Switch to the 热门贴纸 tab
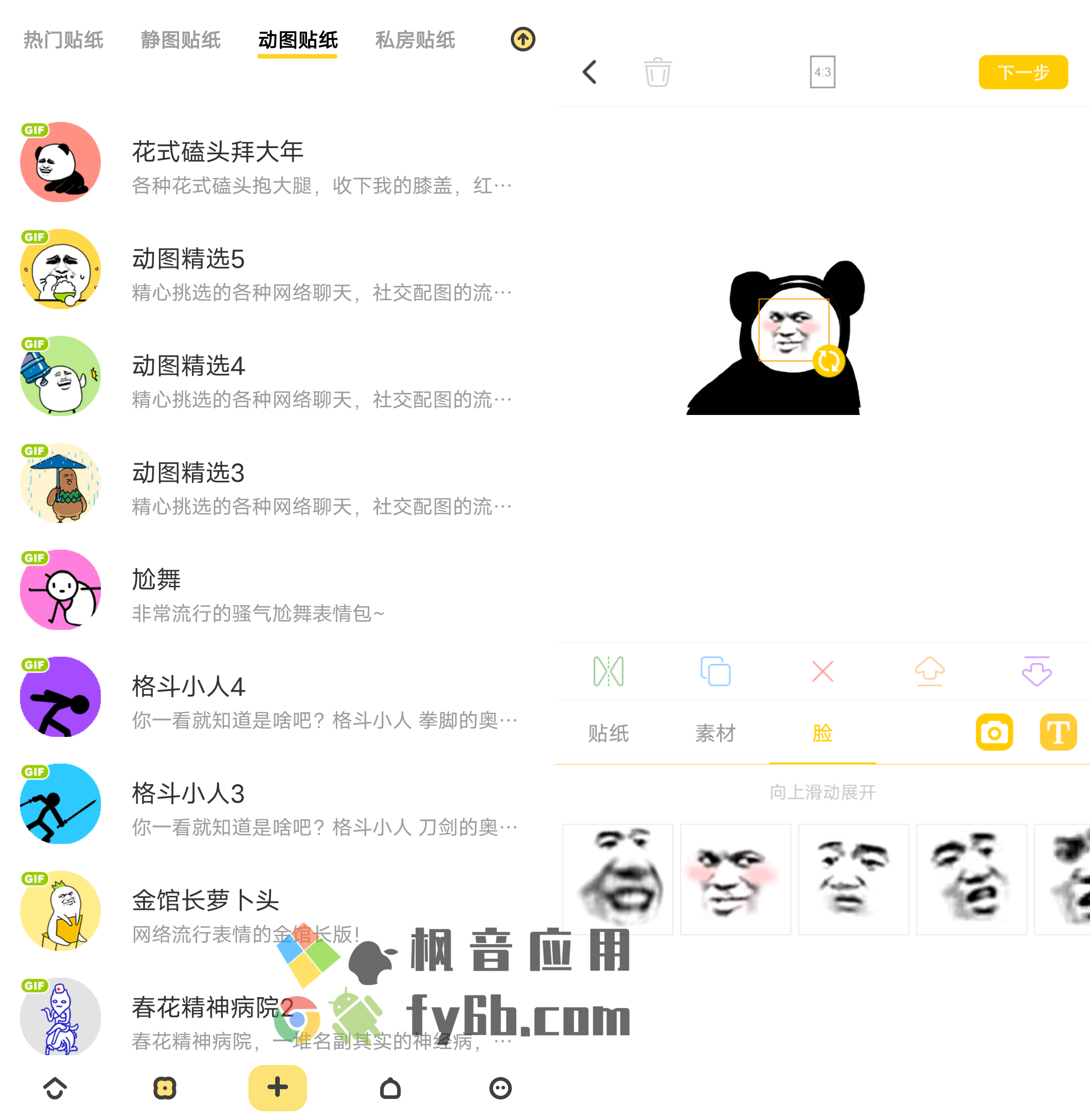 point(63,41)
